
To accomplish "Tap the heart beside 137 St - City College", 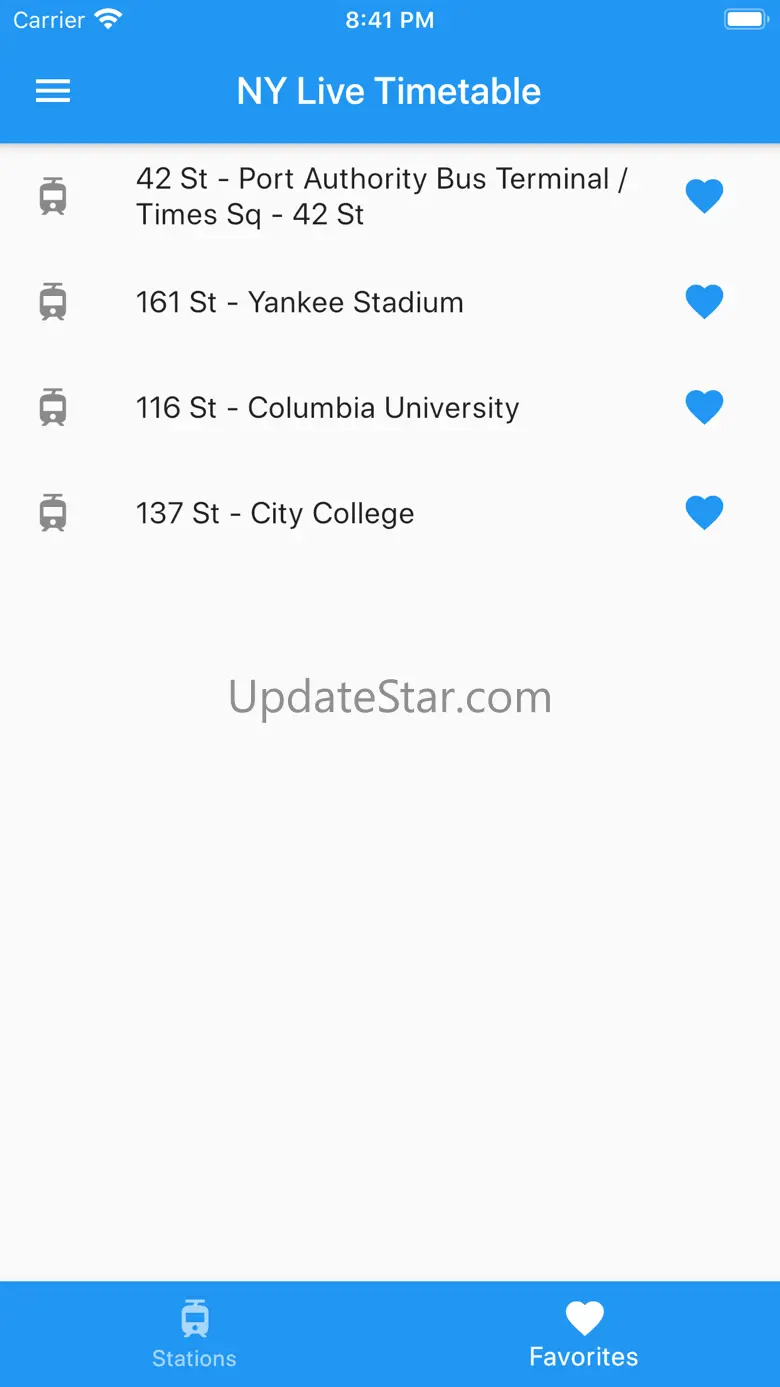I will (704, 513).
